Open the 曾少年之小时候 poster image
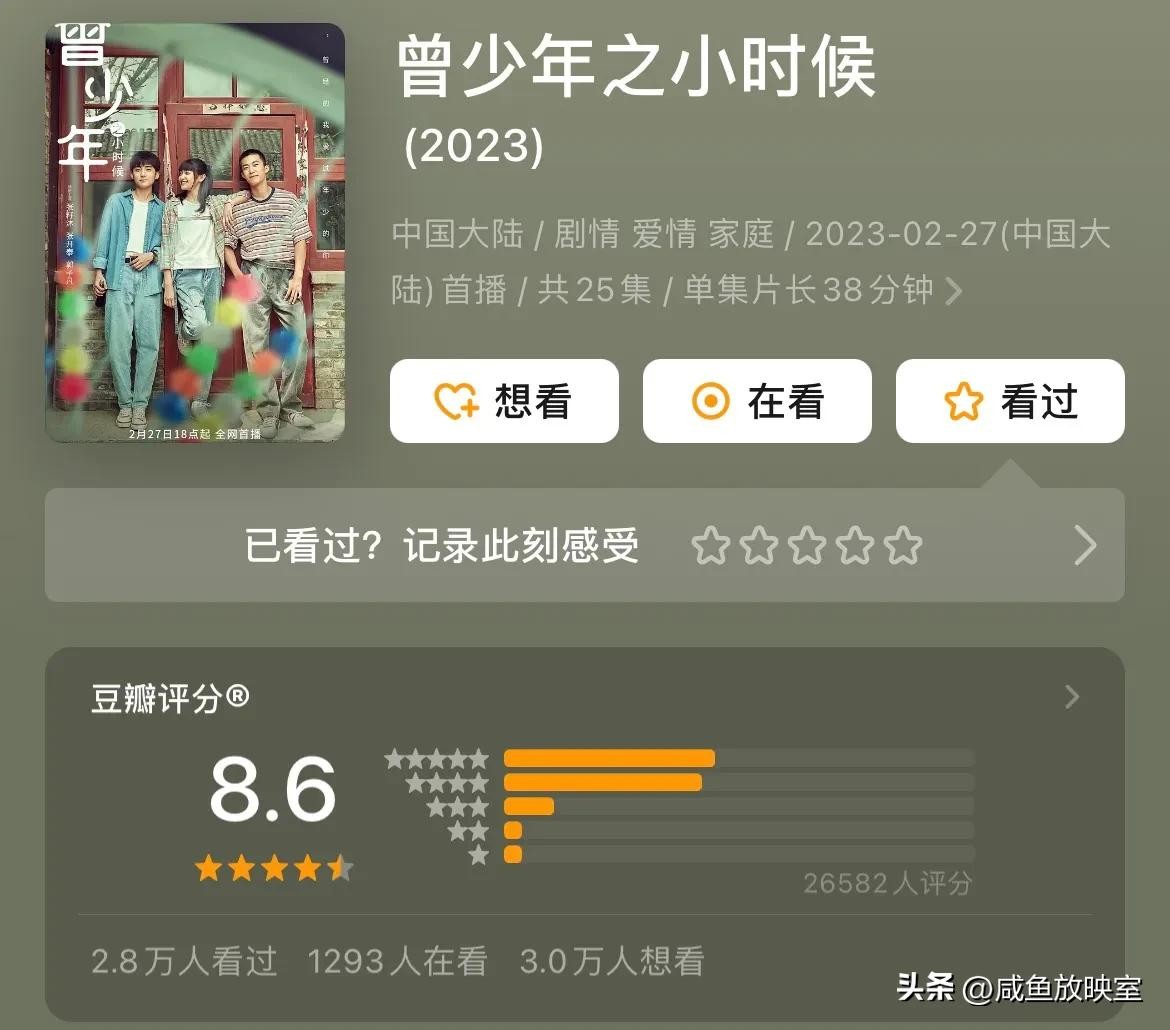 click(x=195, y=232)
